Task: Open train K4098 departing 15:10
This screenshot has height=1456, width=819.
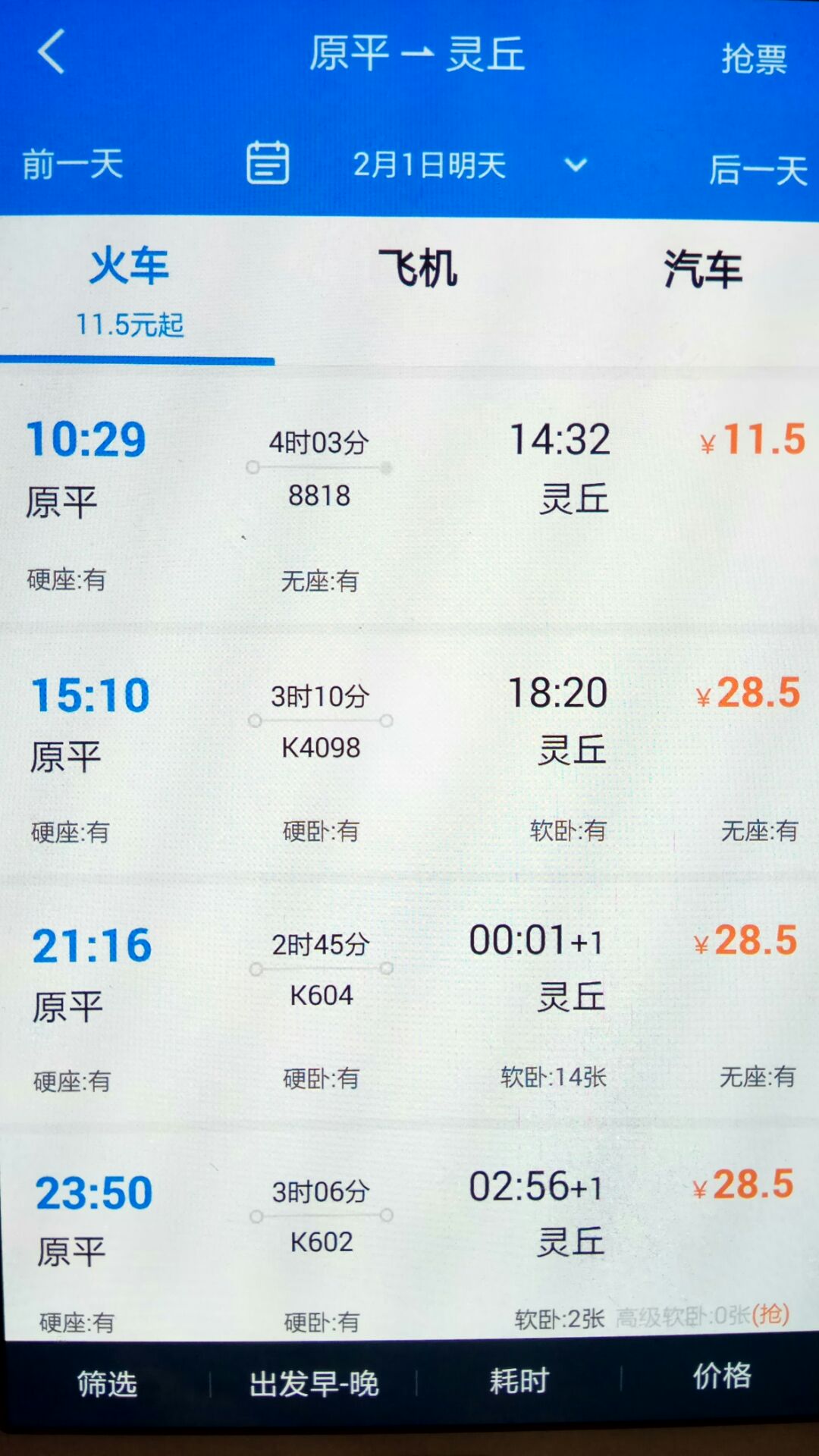Action: [409, 755]
